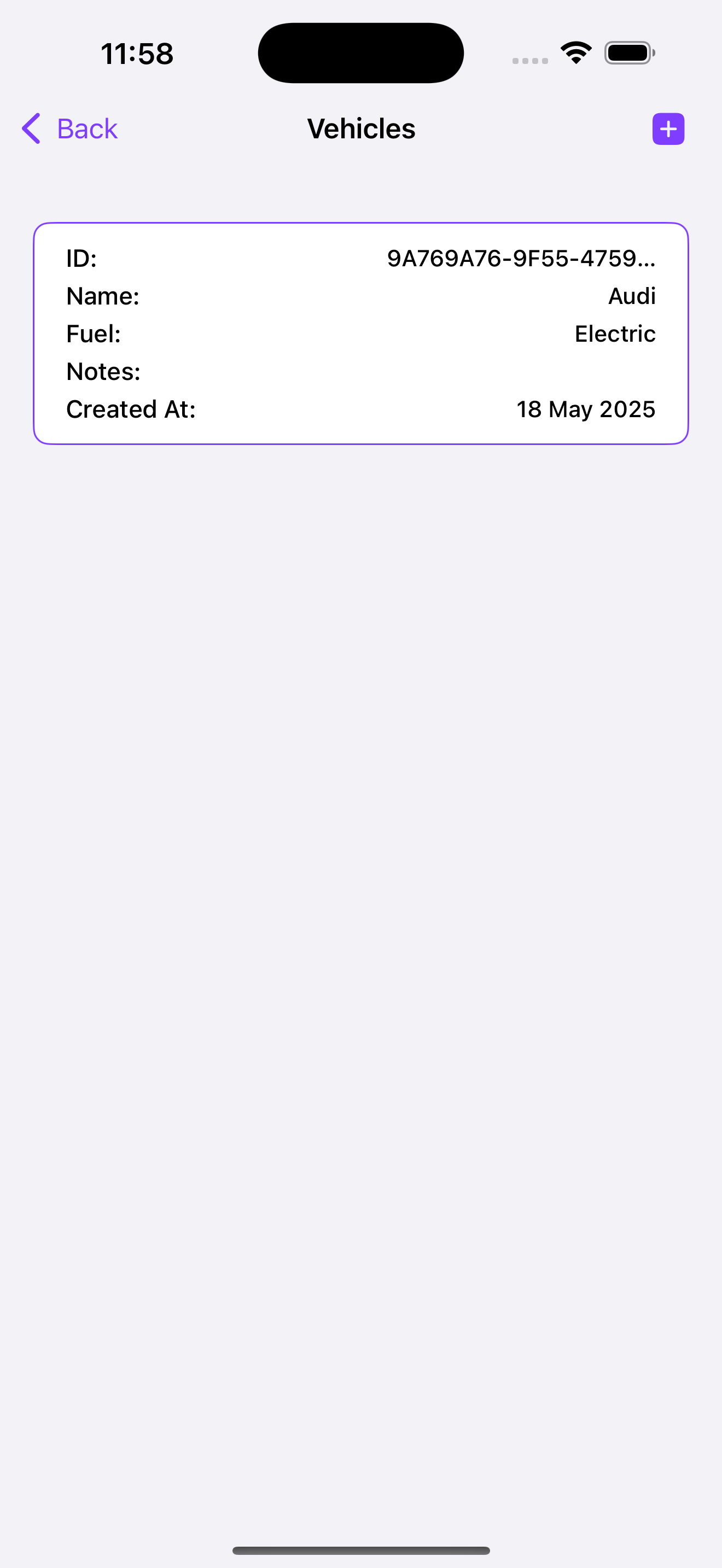Tap the Dynamic Island at screen top
This screenshot has width=722, height=1568.
pos(360,52)
